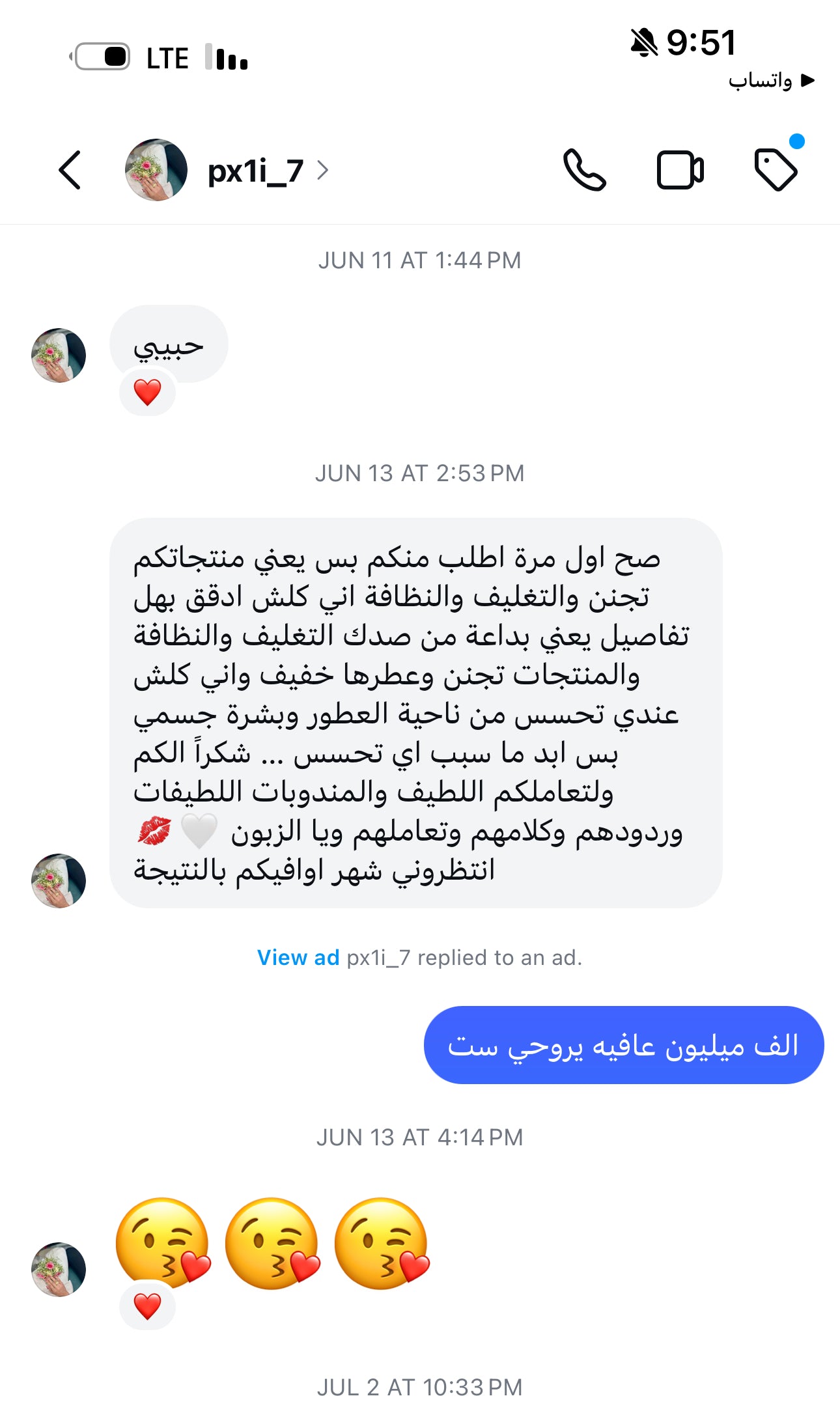
Task: Open the heart reaction under kiss emojis
Action: (x=147, y=1307)
